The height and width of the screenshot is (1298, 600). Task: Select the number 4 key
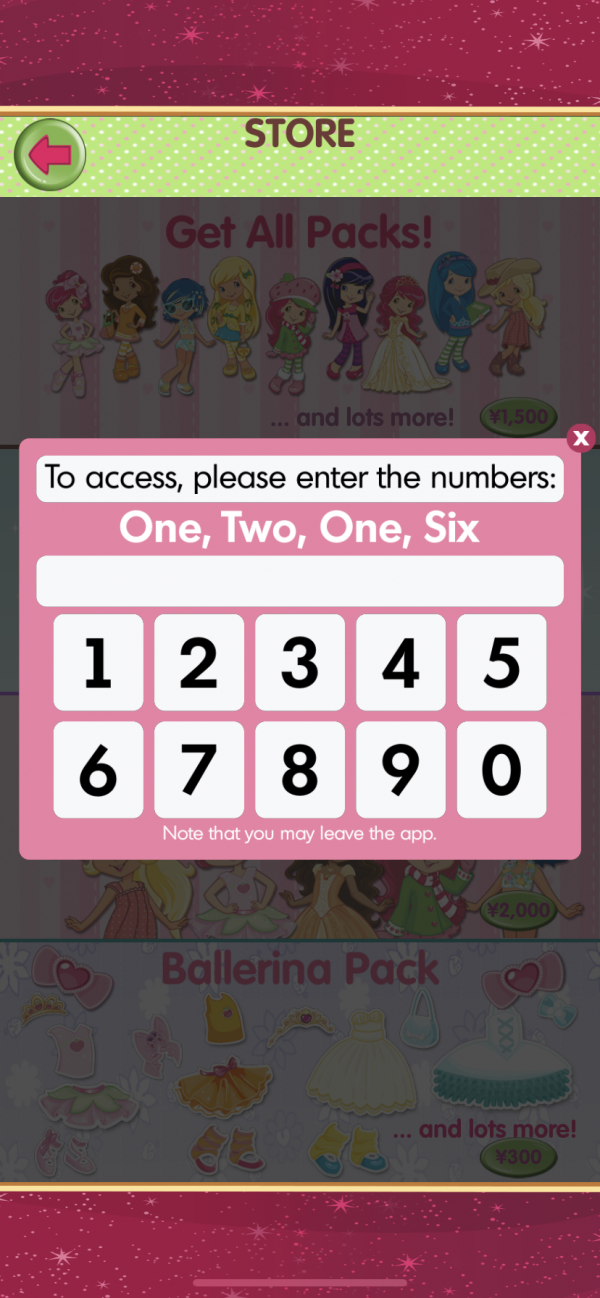[x=401, y=662]
